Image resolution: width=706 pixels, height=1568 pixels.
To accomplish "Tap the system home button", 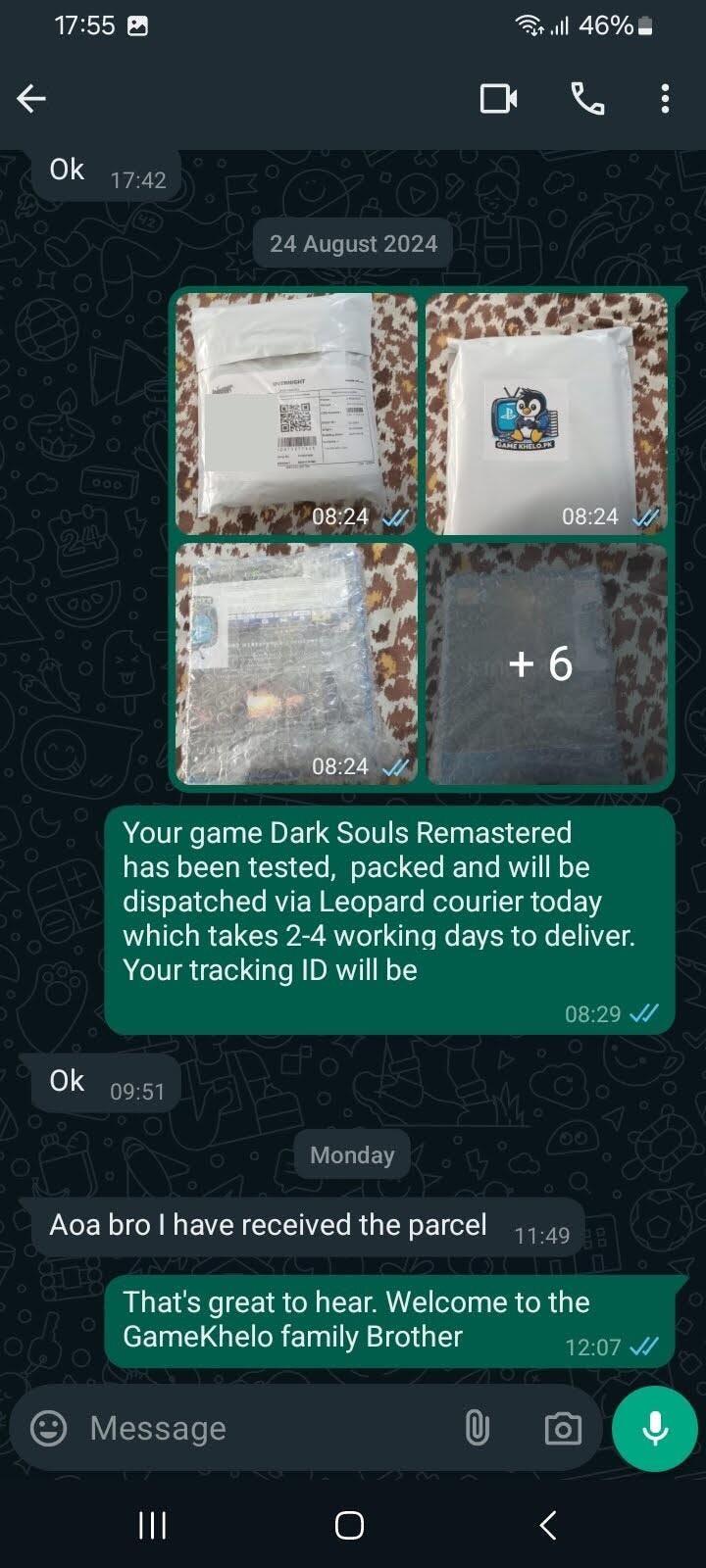I will pyautogui.click(x=349, y=1525).
